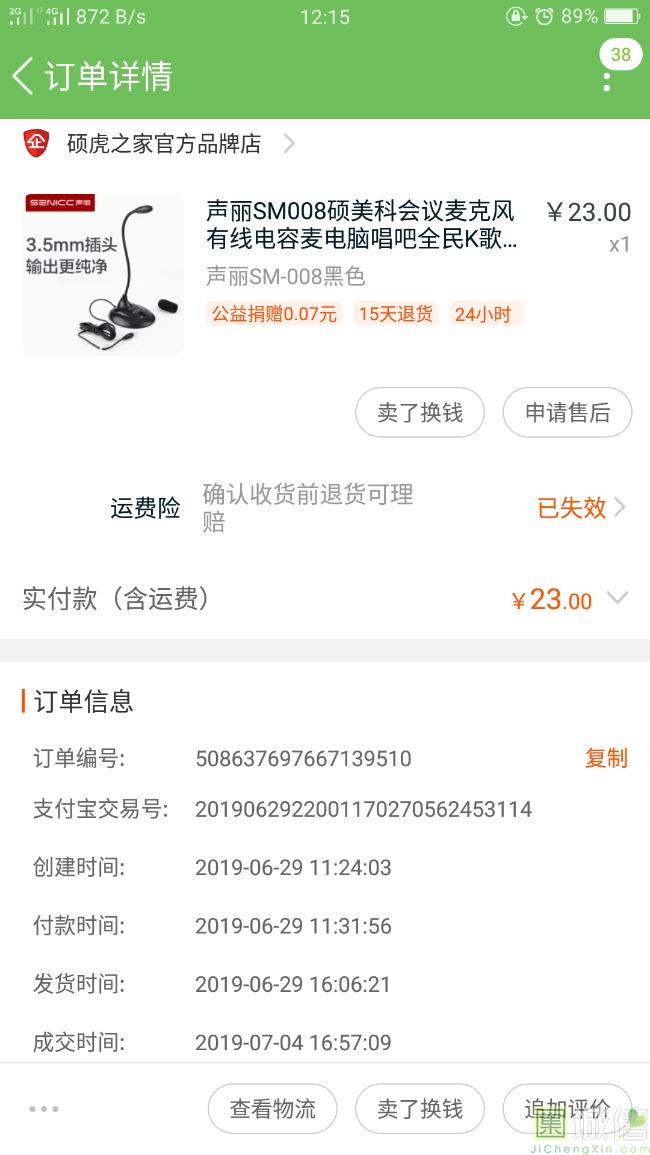This screenshot has width=650, height=1155.
Task: Open more actions dots in bottom bar
Action: pyautogui.click(x=44, y=1109)
